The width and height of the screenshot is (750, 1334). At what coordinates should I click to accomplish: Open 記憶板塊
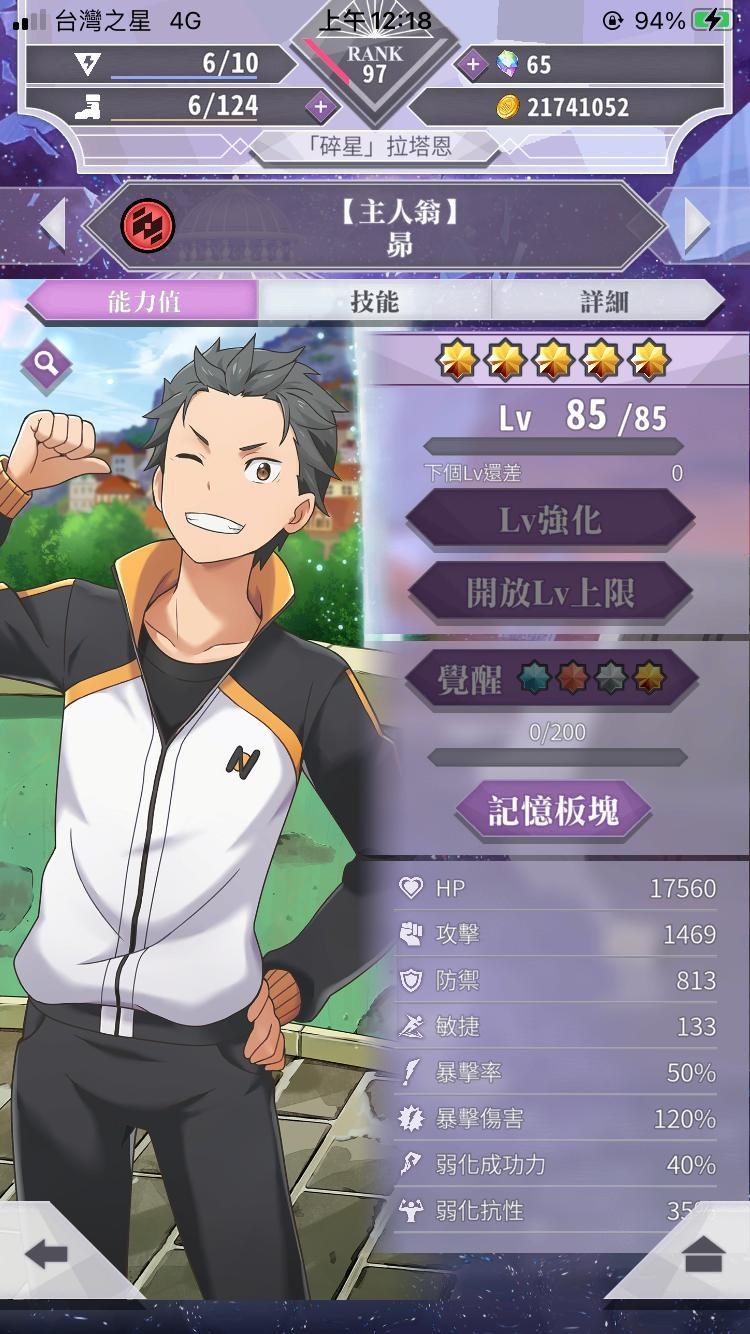tap(553, 811)
